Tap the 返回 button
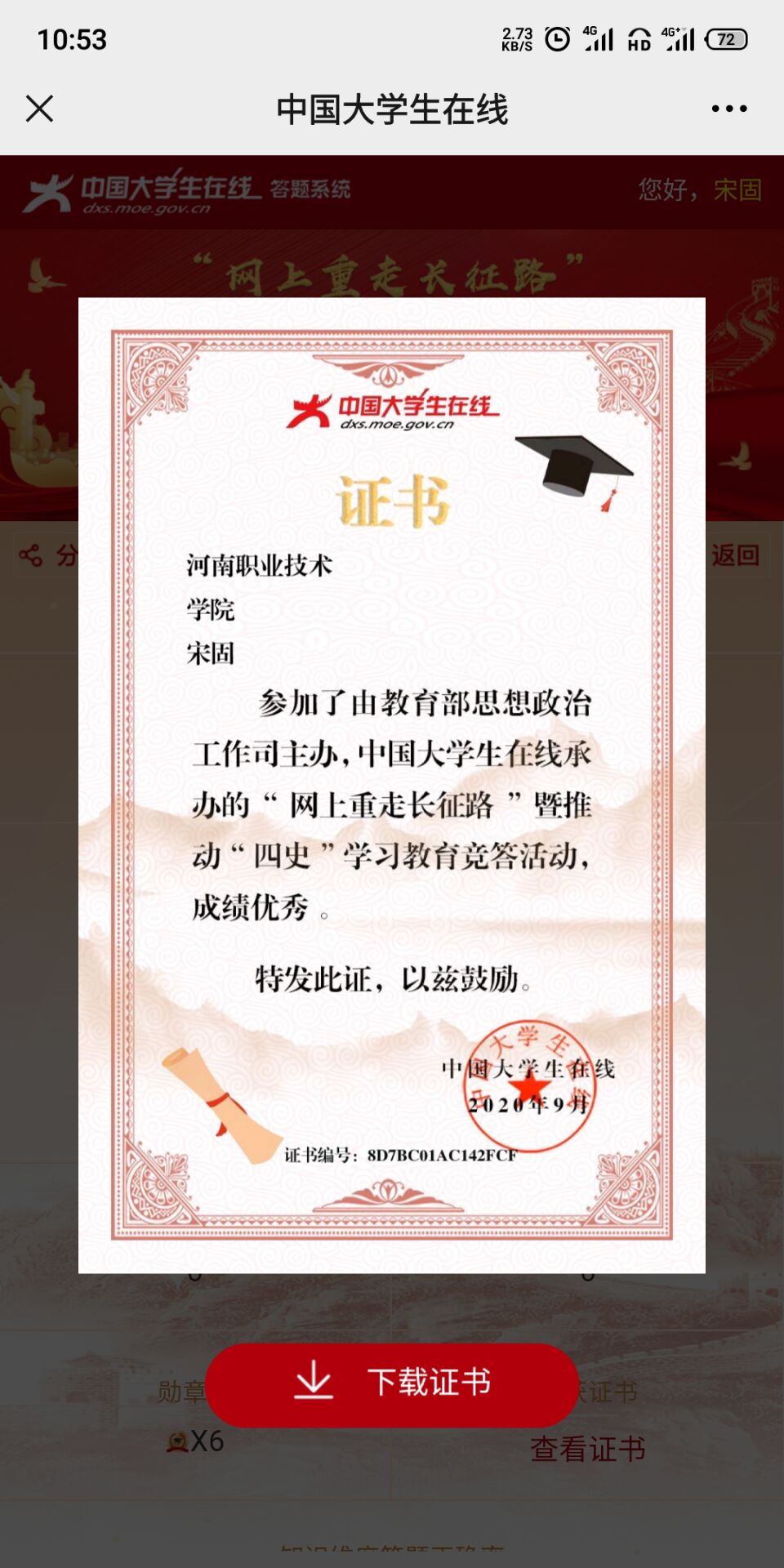This screenshot has width=784, height=1568. [735, 555]
